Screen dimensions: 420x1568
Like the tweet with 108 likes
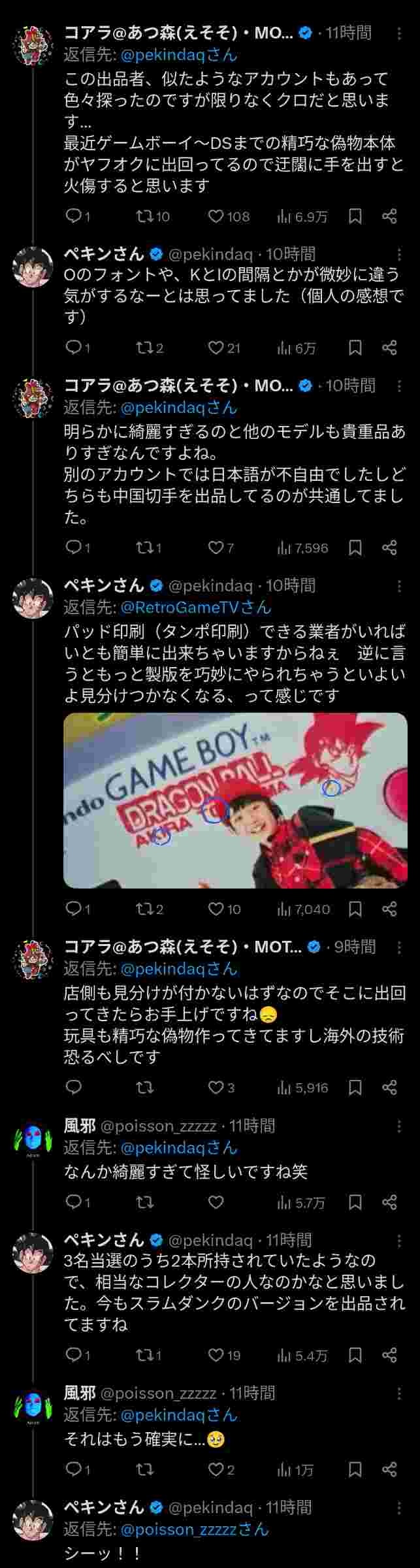[216, 216]
